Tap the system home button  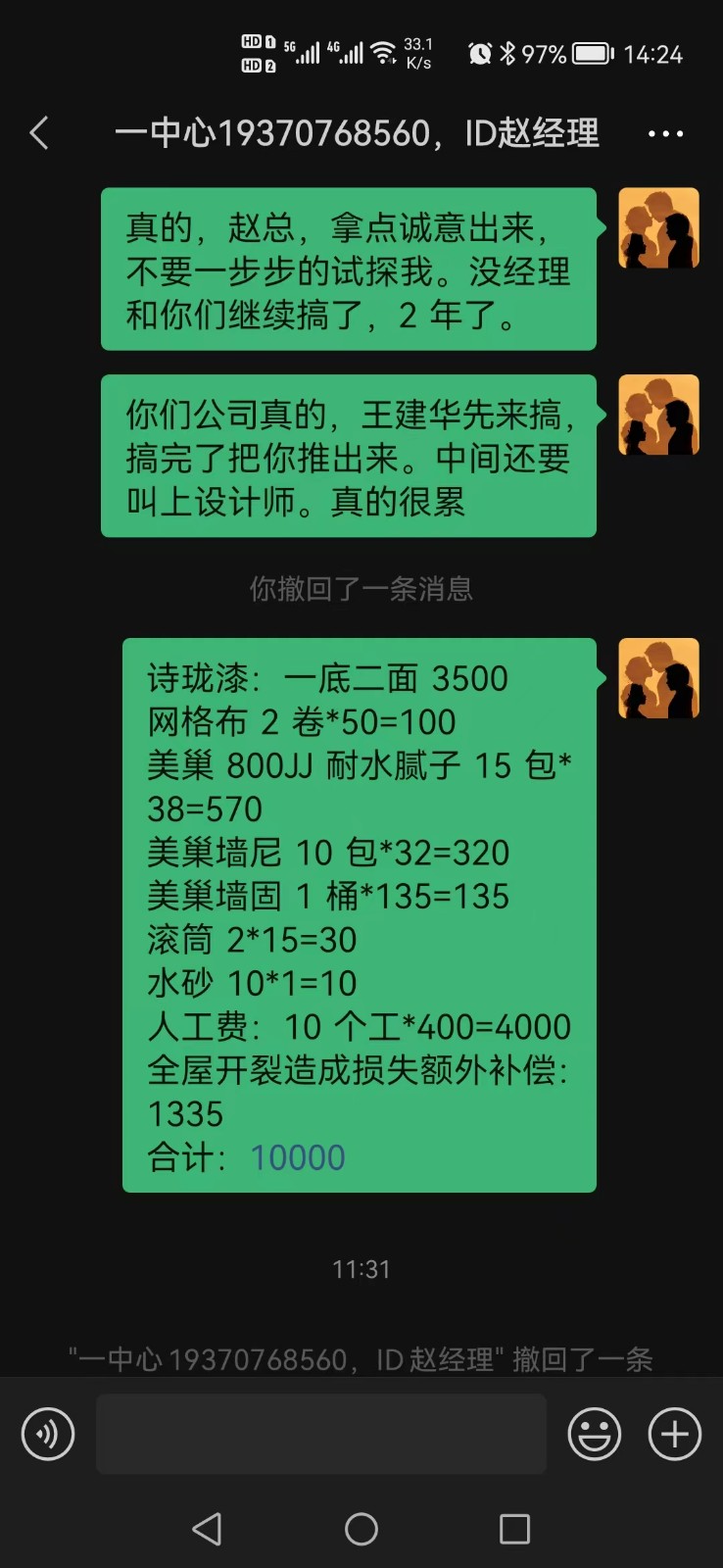coord(361,1529)
